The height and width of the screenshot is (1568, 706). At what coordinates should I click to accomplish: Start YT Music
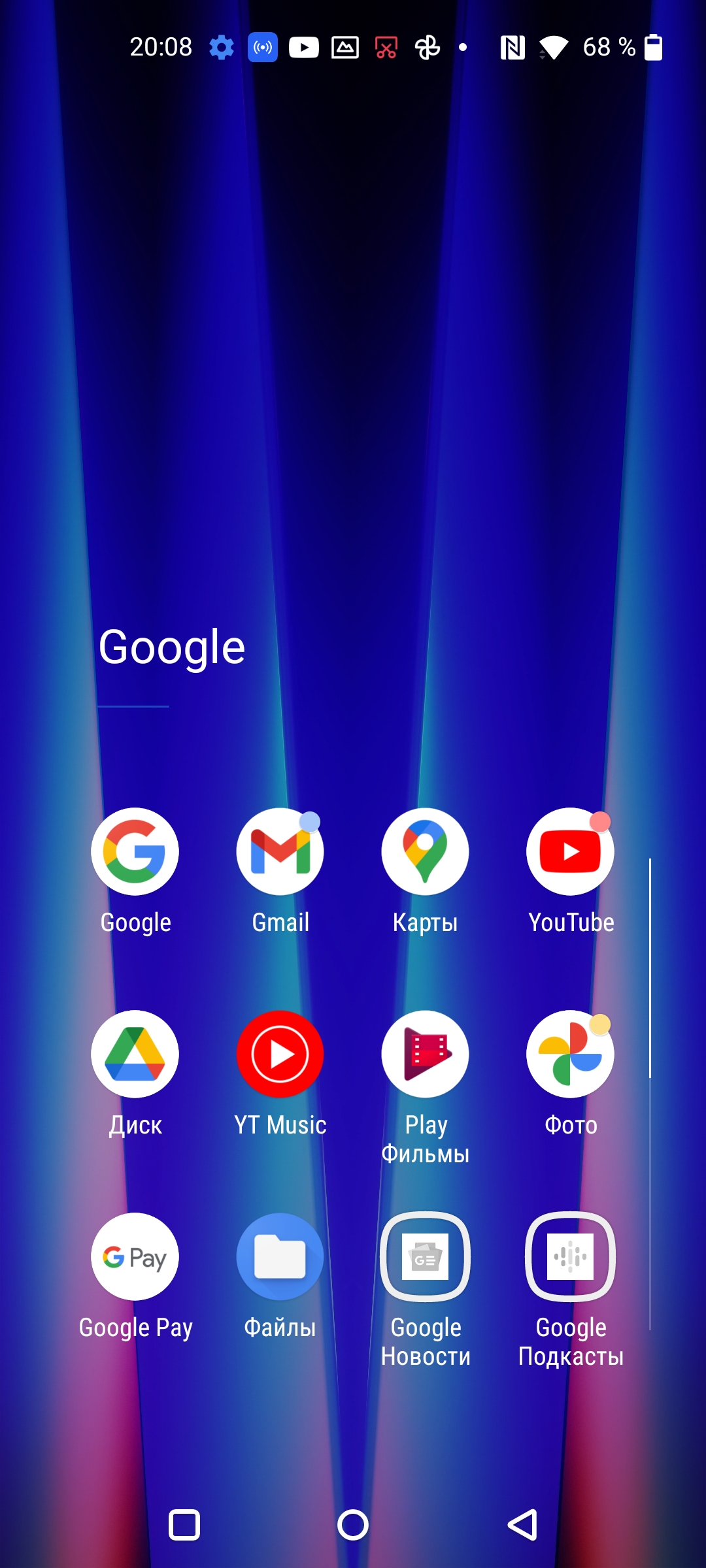[x=280, y=1054]
